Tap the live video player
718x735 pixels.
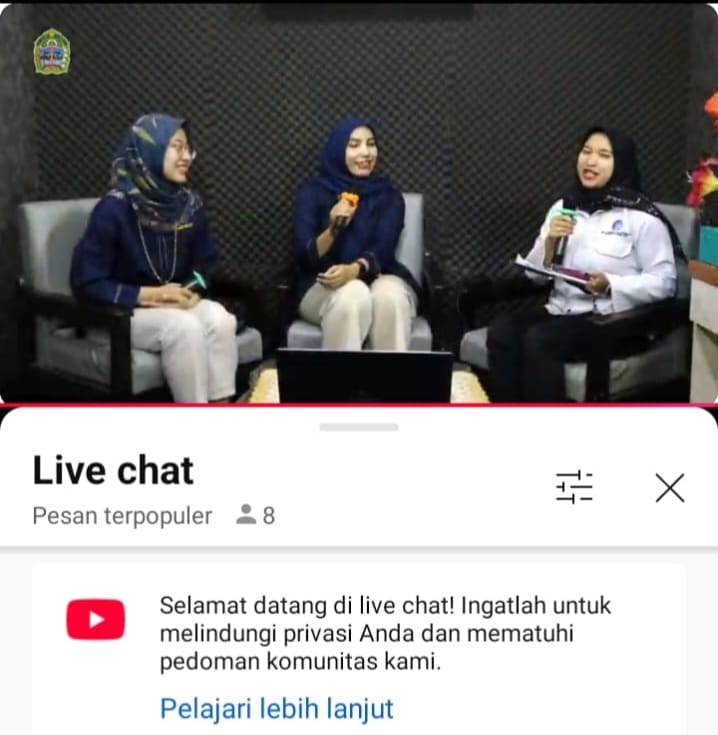pyautogui.click(x=359, y=200)
